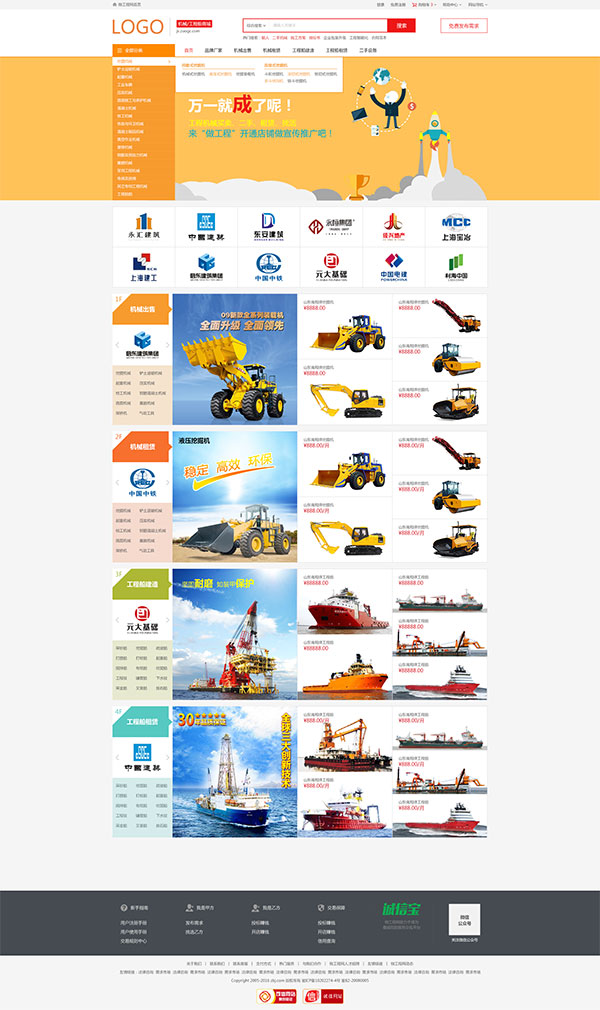The width and height of the screenshot is (600, 1010).
Task: Open the 中国建筑 brand tile in top row
Action: 206,226
